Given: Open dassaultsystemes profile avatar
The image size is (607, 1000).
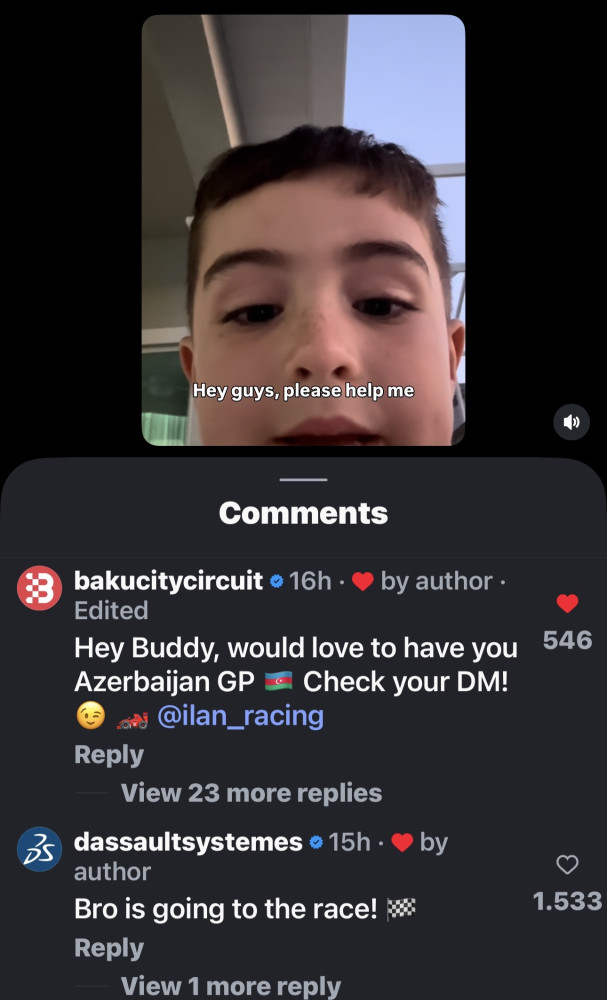Looking at the screenshot, I should [x=40, y=849].
